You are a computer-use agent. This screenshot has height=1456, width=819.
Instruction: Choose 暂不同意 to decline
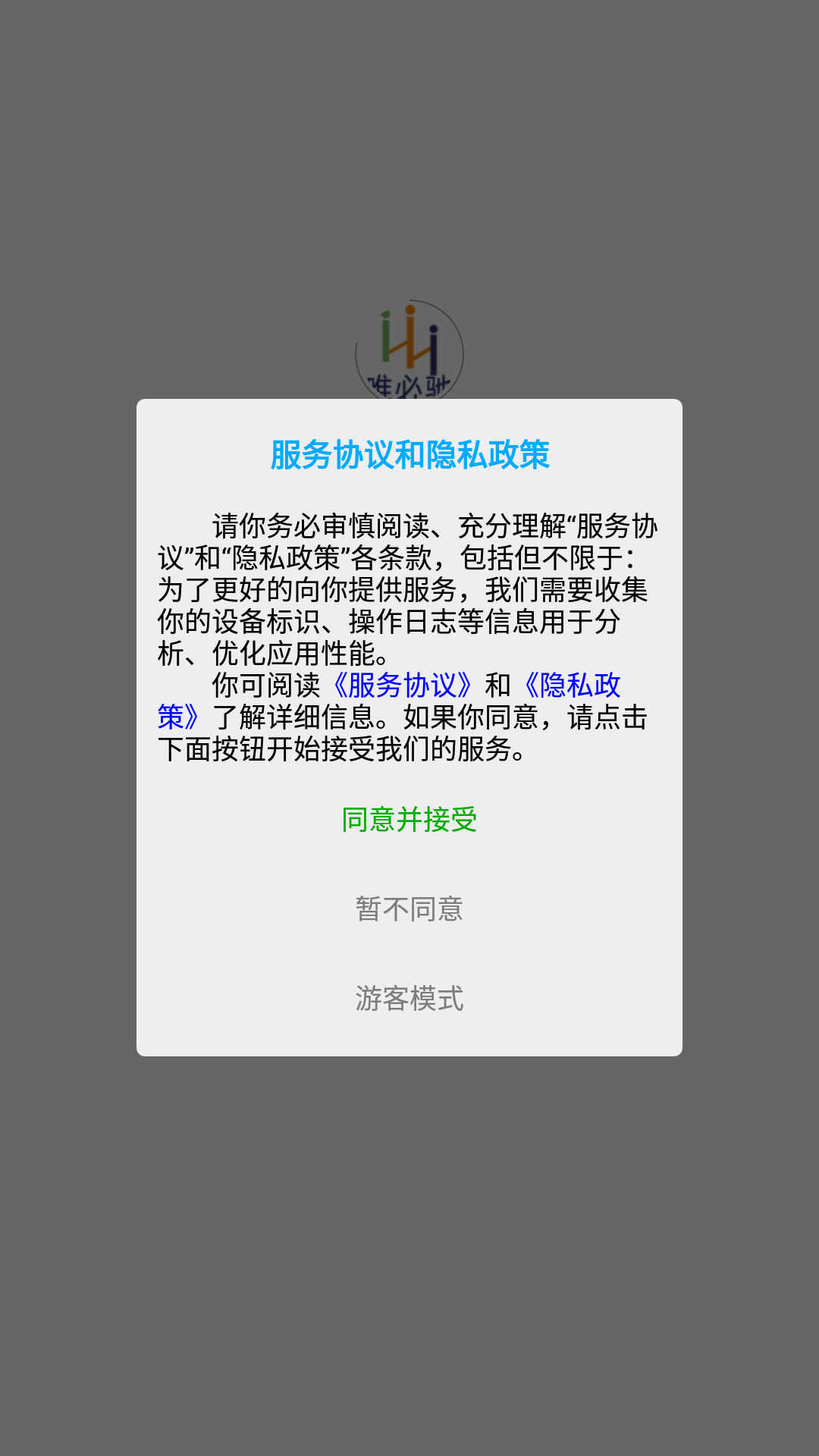409,908
